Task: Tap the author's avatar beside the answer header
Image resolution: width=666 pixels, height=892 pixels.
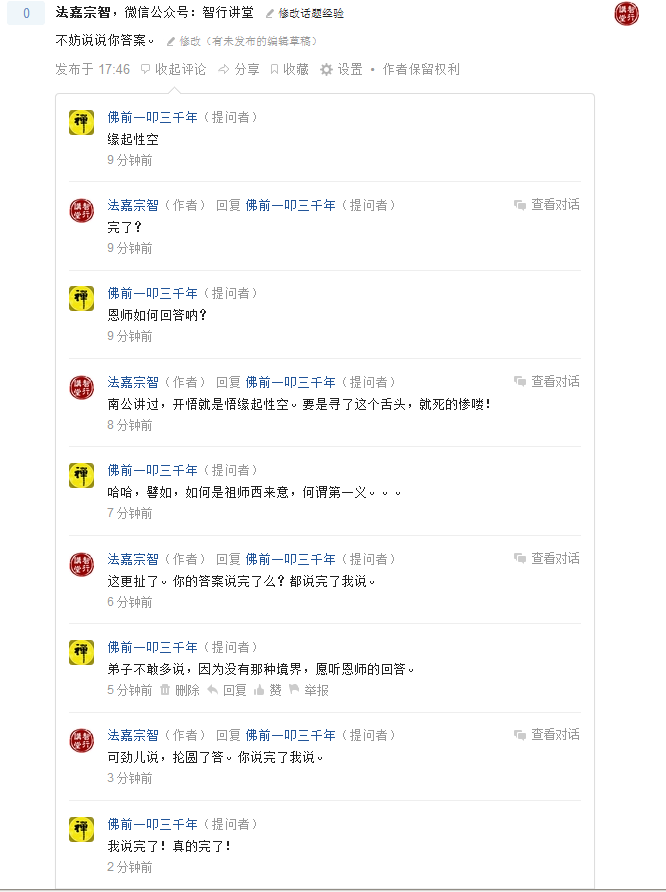Action: (627, 14)
